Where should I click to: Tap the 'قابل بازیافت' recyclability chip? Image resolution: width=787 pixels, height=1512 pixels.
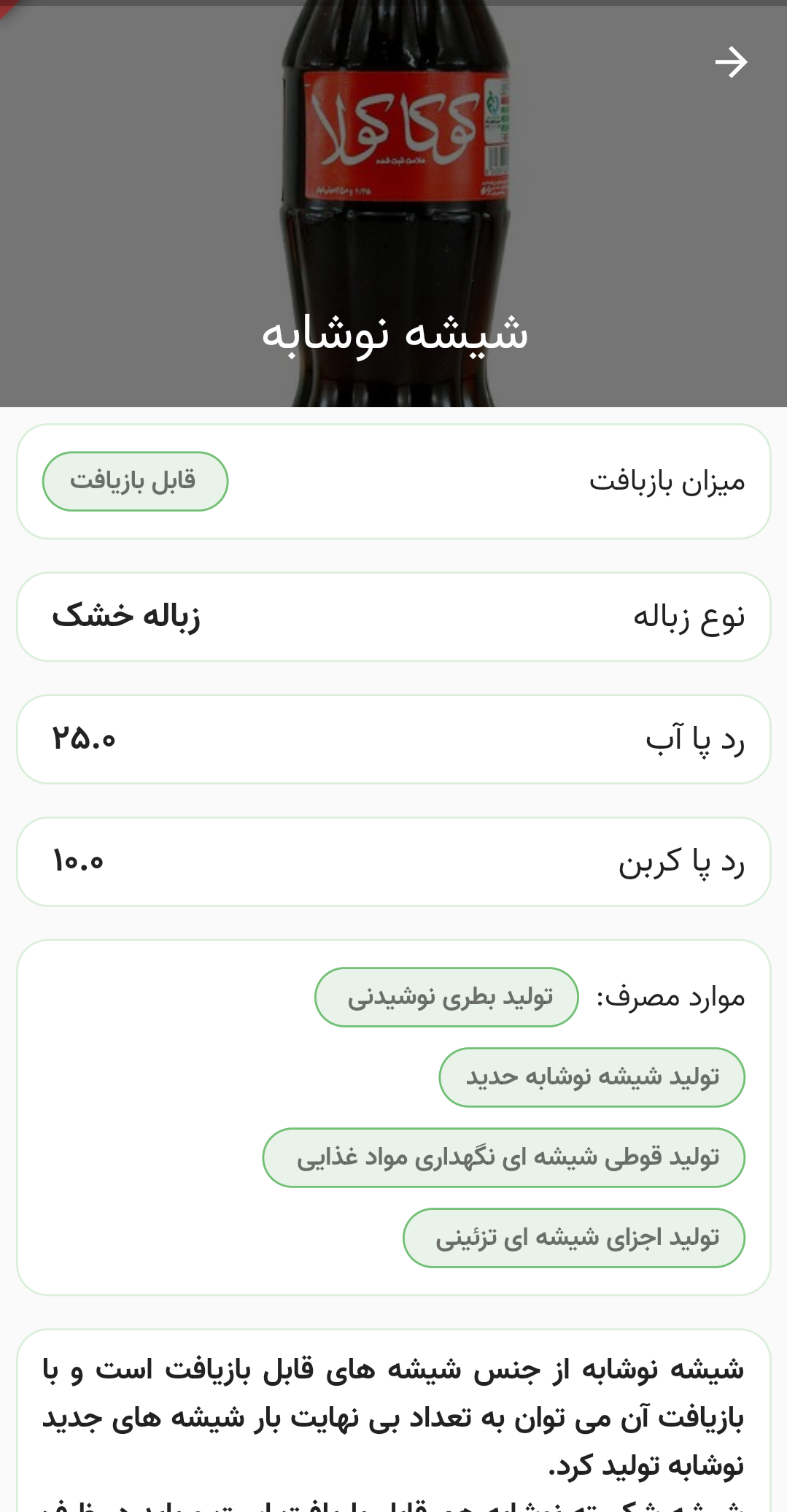[135, 482]
